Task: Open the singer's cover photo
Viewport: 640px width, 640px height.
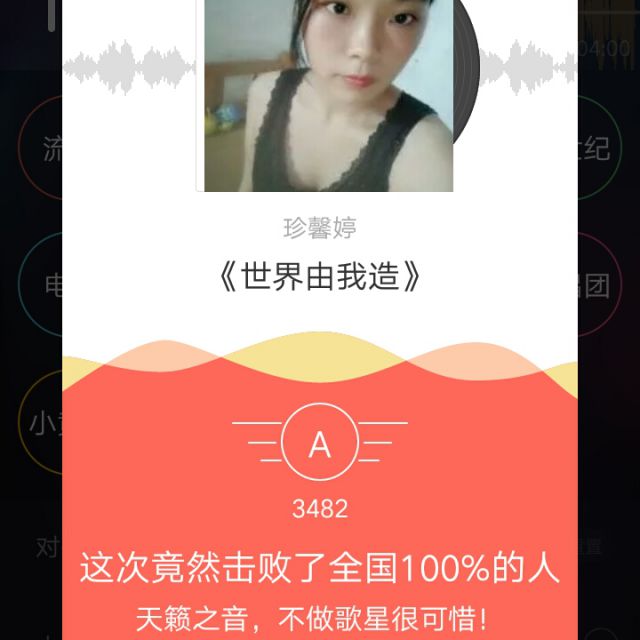Action: click(329, 95)
